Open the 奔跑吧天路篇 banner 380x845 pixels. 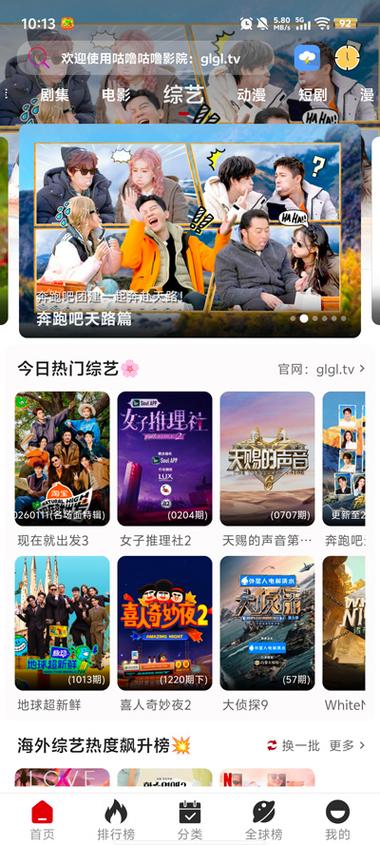tap(190, 231)
